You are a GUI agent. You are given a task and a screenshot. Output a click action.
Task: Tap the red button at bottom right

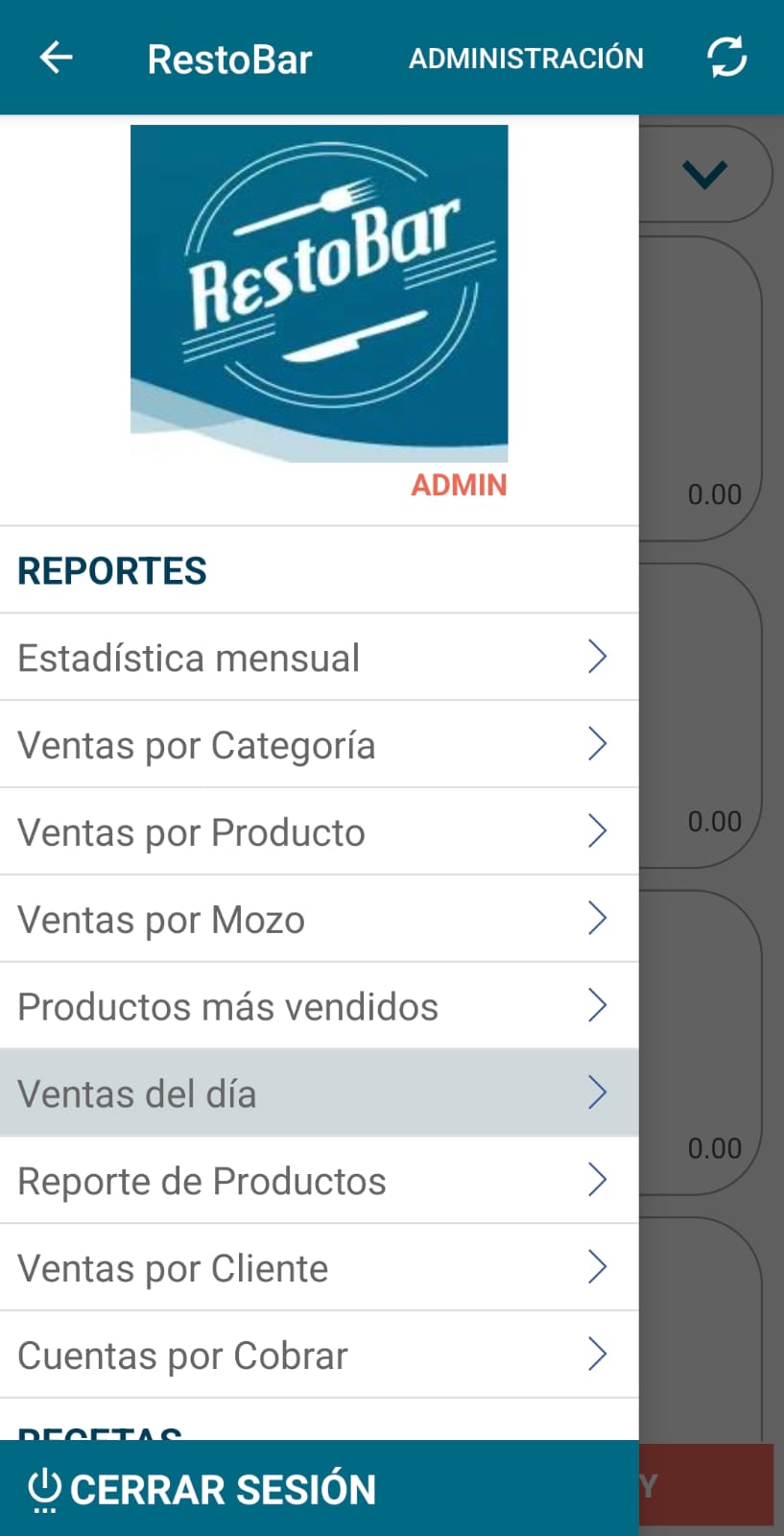(x=710, y=1483)
